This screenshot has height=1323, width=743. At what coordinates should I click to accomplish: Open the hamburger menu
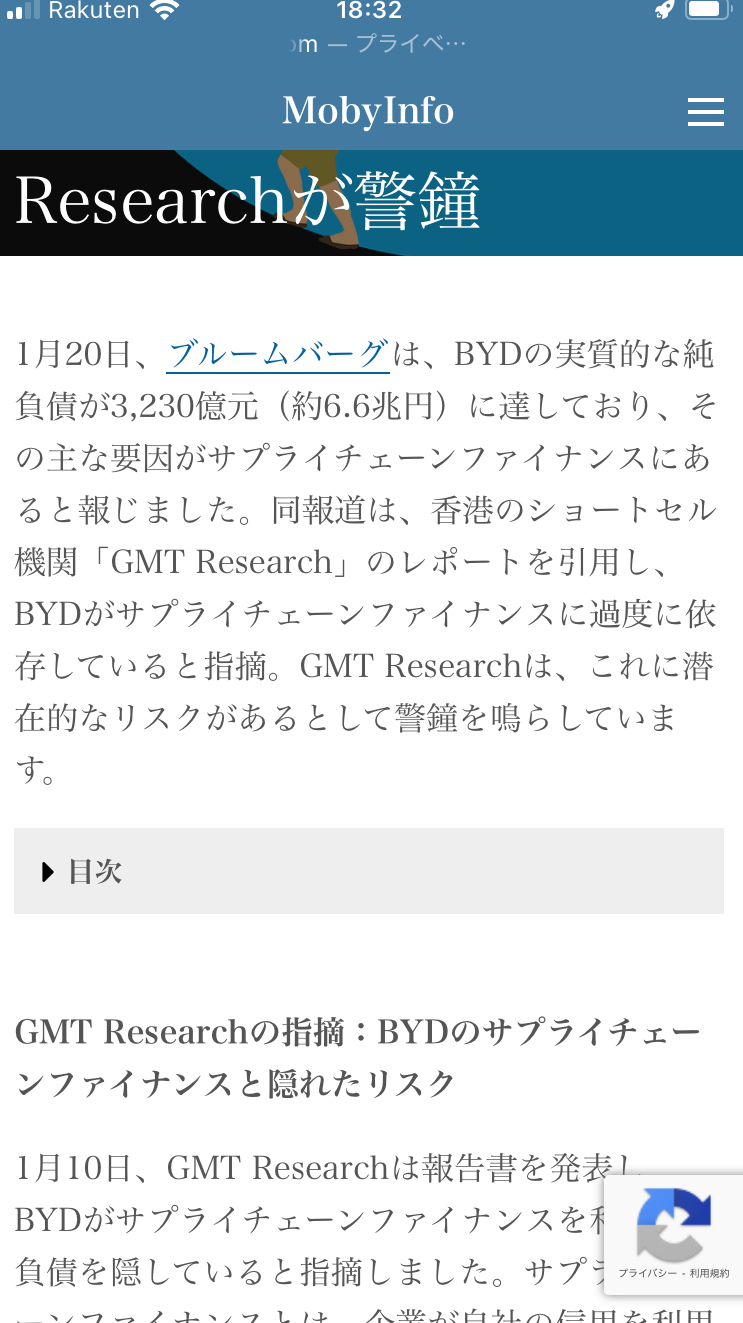[705, 112]
